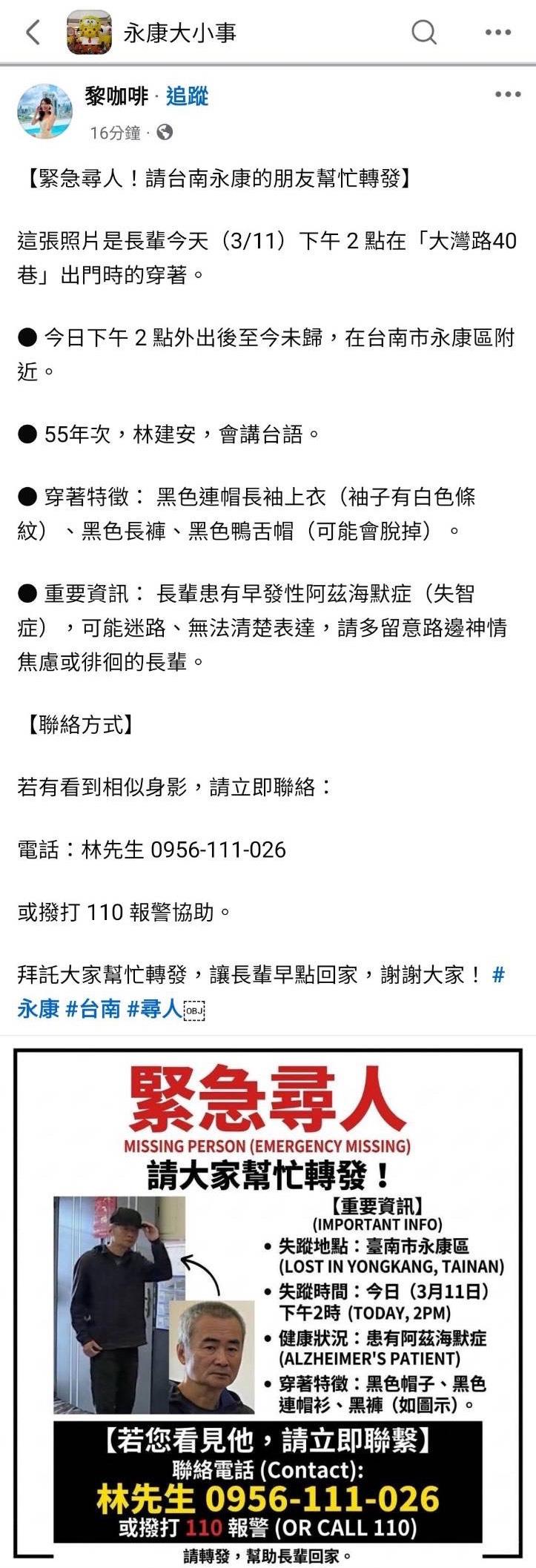Open 永康大小事 group page

tap(179, 33)
